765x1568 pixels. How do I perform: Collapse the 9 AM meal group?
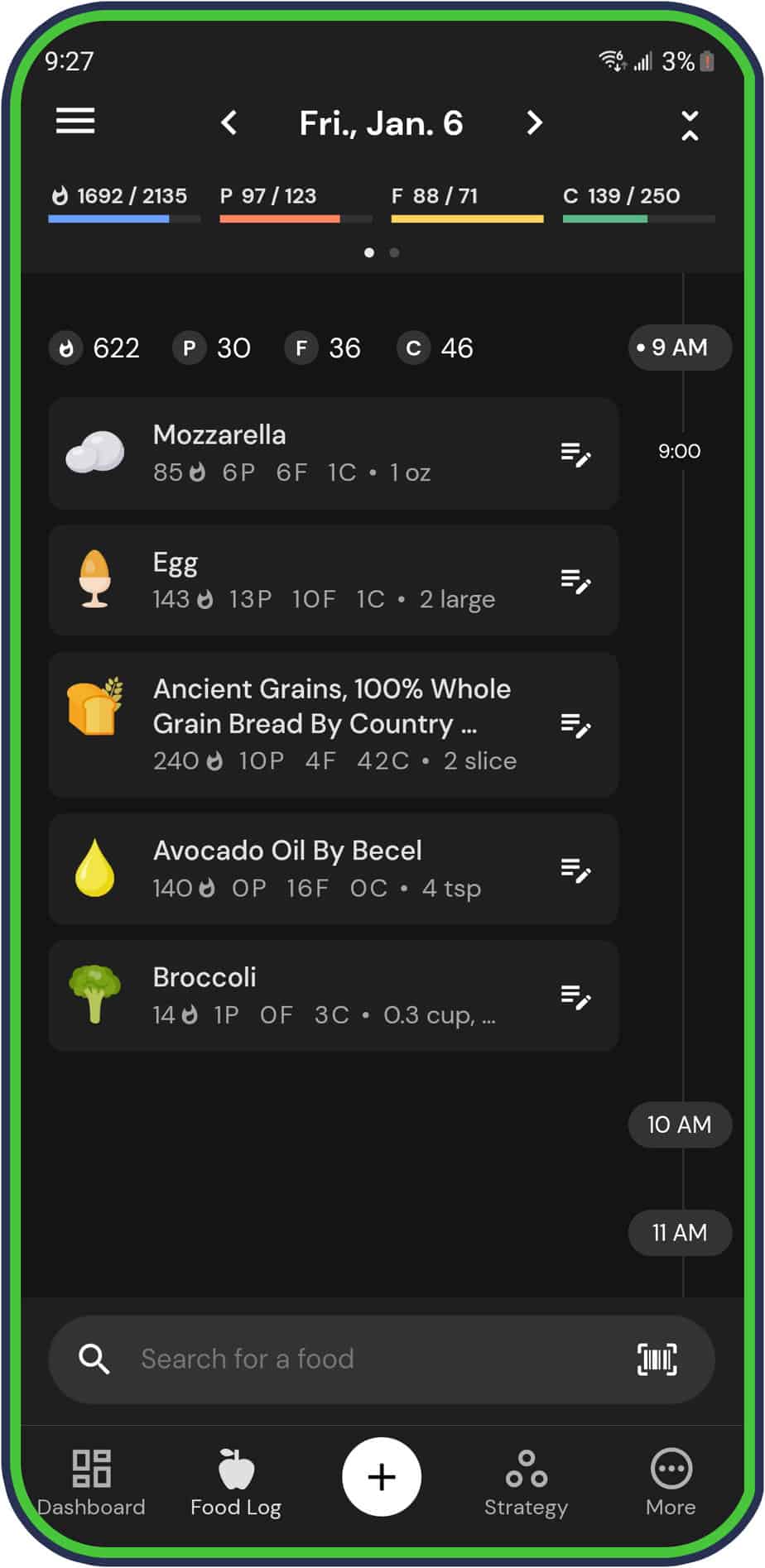click(x=679, y=348)
